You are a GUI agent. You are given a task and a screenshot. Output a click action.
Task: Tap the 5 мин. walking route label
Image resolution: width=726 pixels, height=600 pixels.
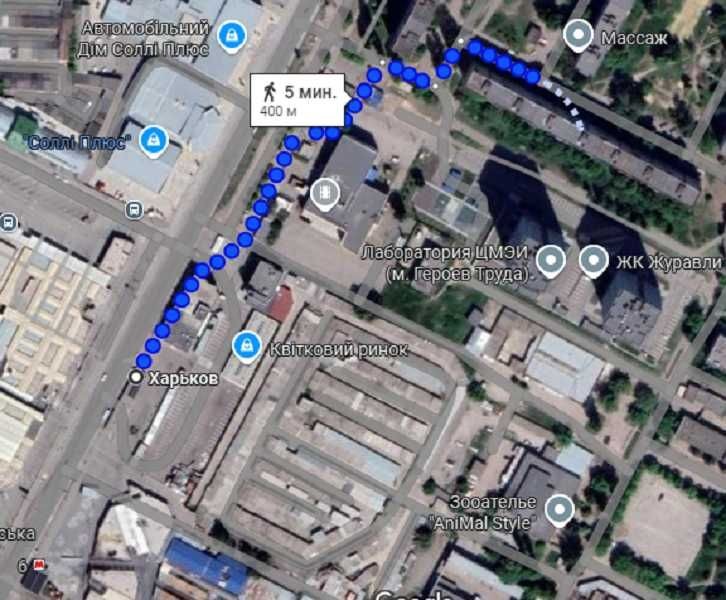tap(299, 99)
